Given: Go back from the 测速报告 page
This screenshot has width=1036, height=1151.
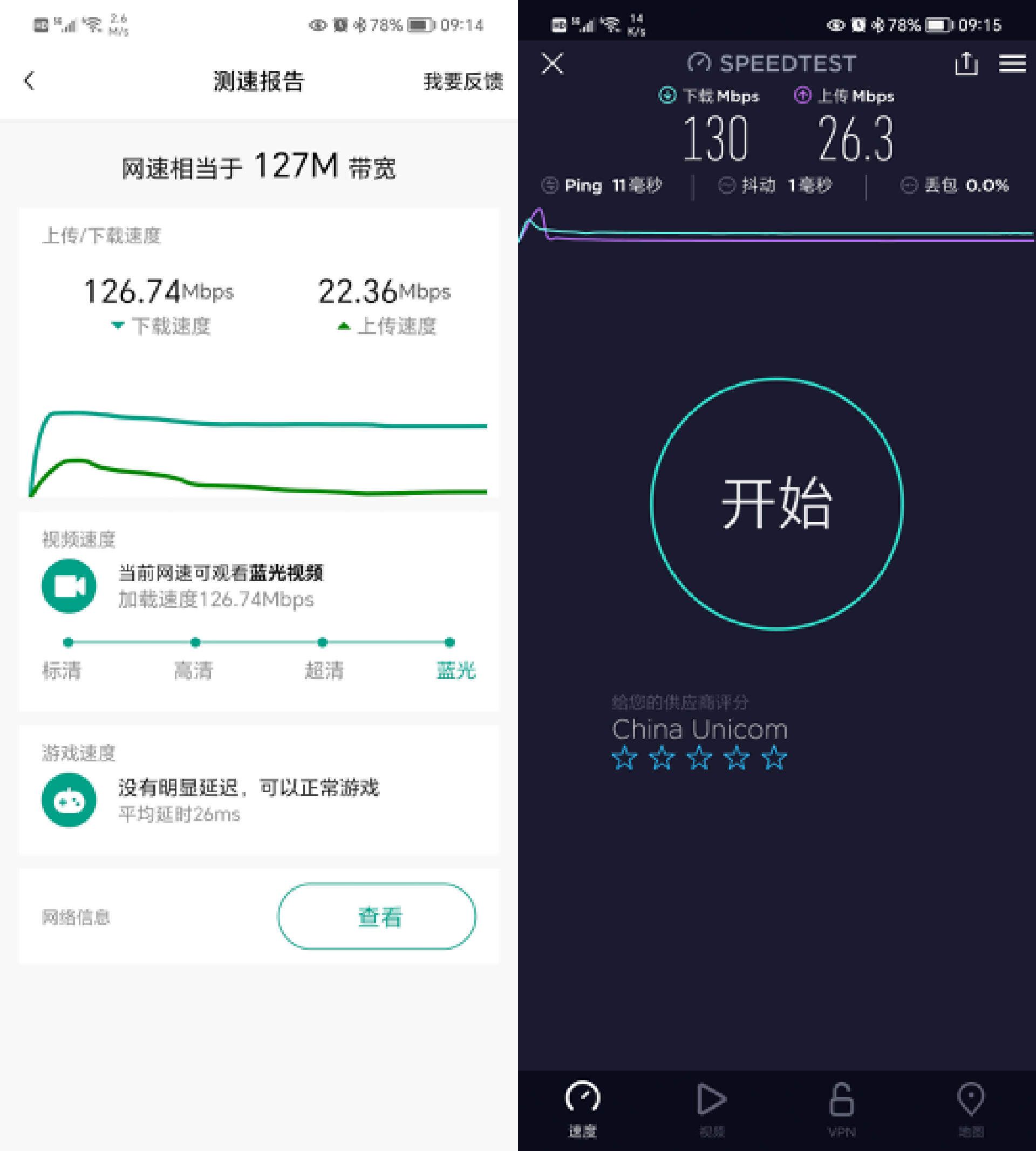Looking at the screenshot, I should (x=30, y=81).
